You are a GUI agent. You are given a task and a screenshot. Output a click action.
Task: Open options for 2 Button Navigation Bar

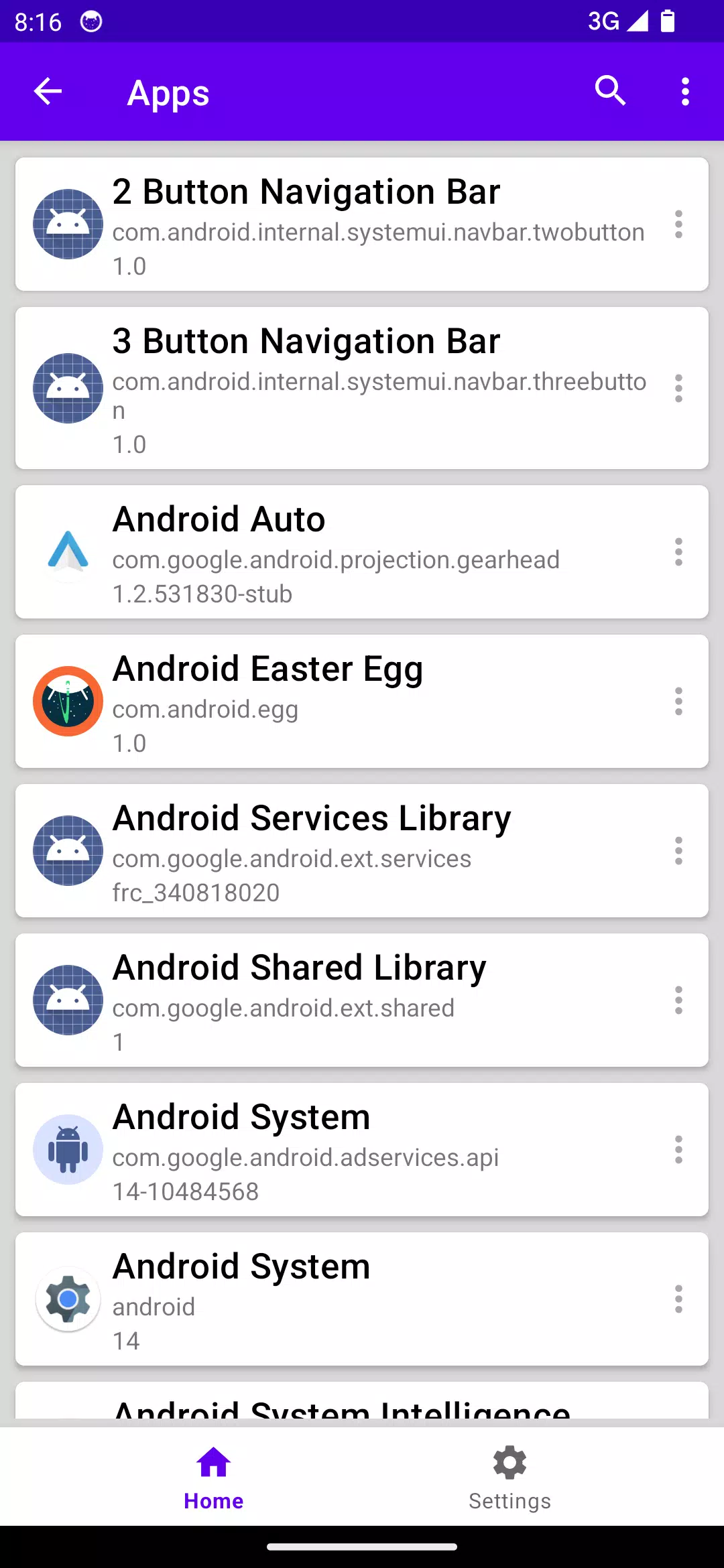(678, 224)
